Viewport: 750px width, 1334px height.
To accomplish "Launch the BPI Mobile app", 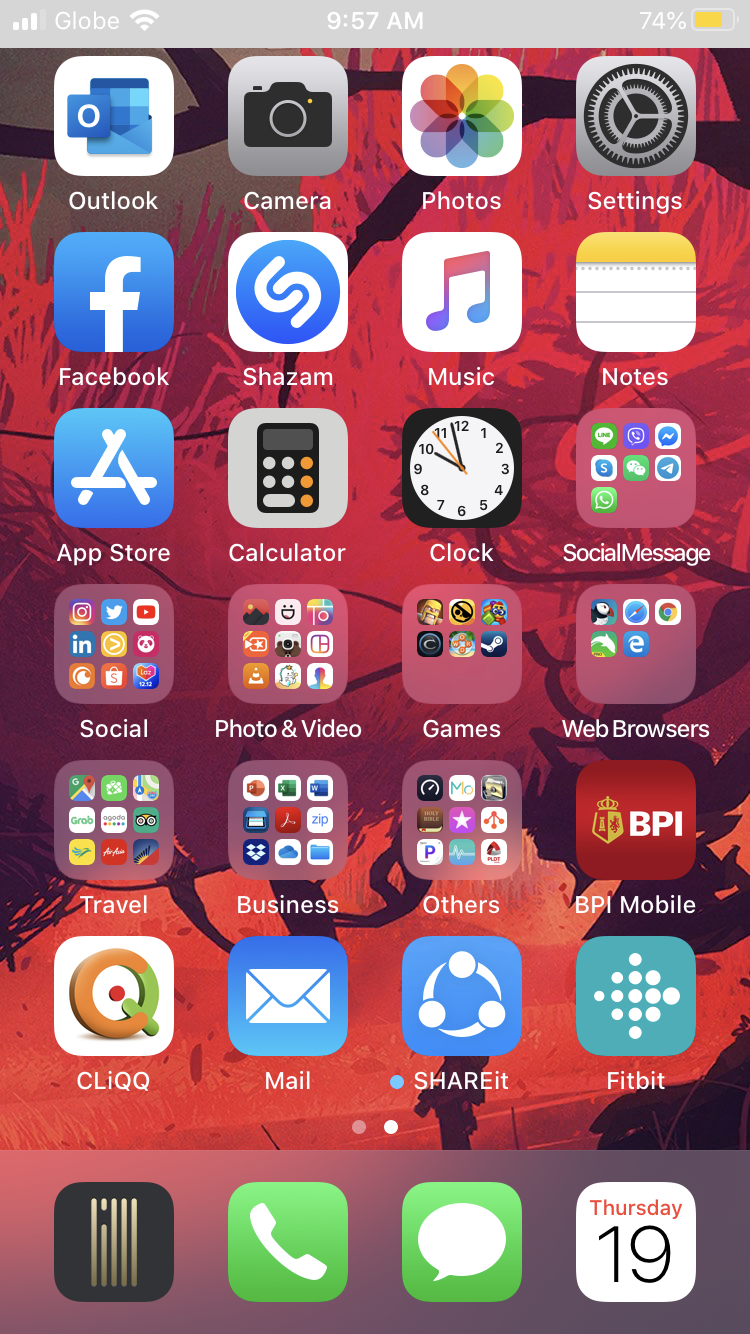I will 635,820.
